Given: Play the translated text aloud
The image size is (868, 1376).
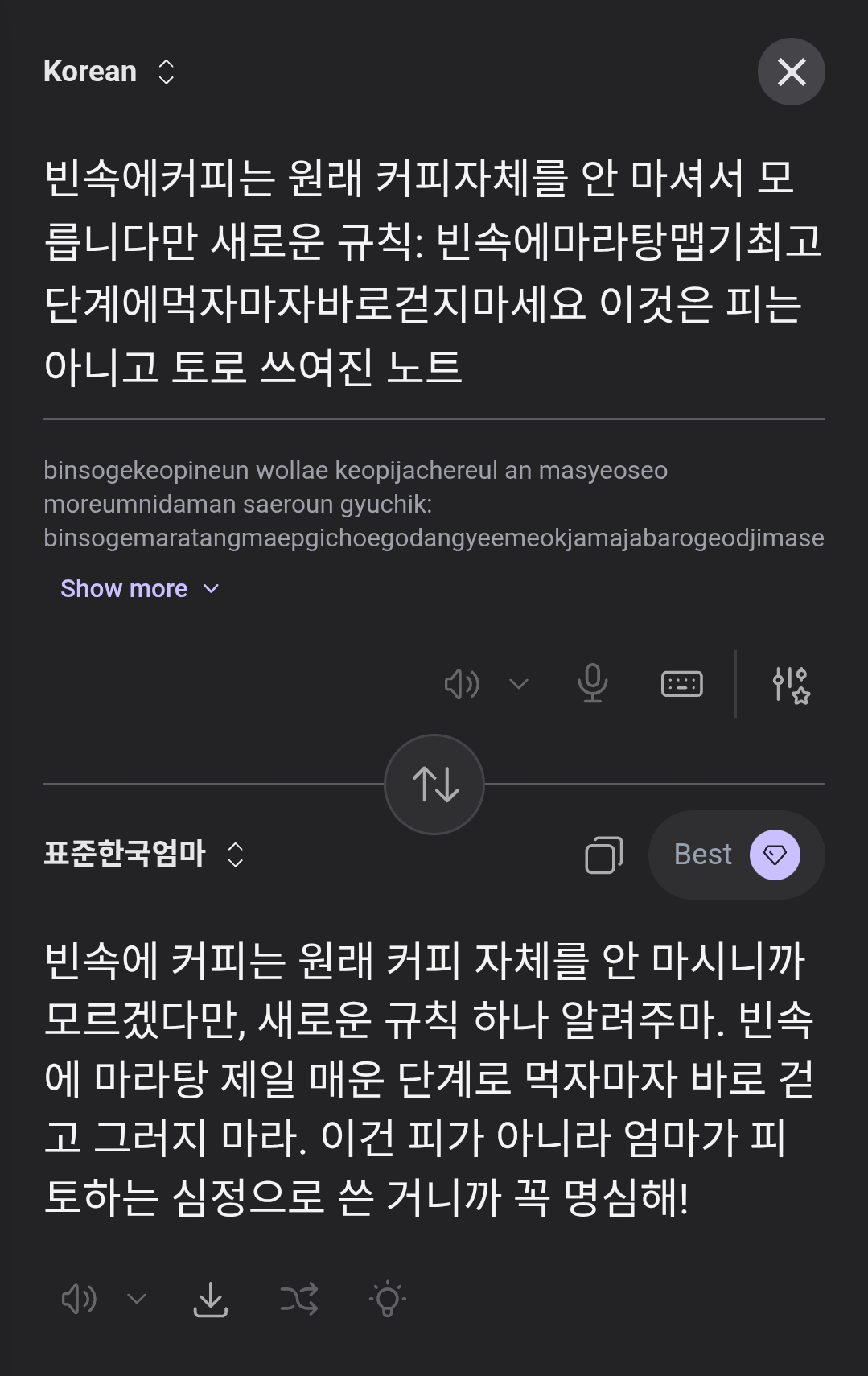Looking at the screenshot, I should (79, 1299).
